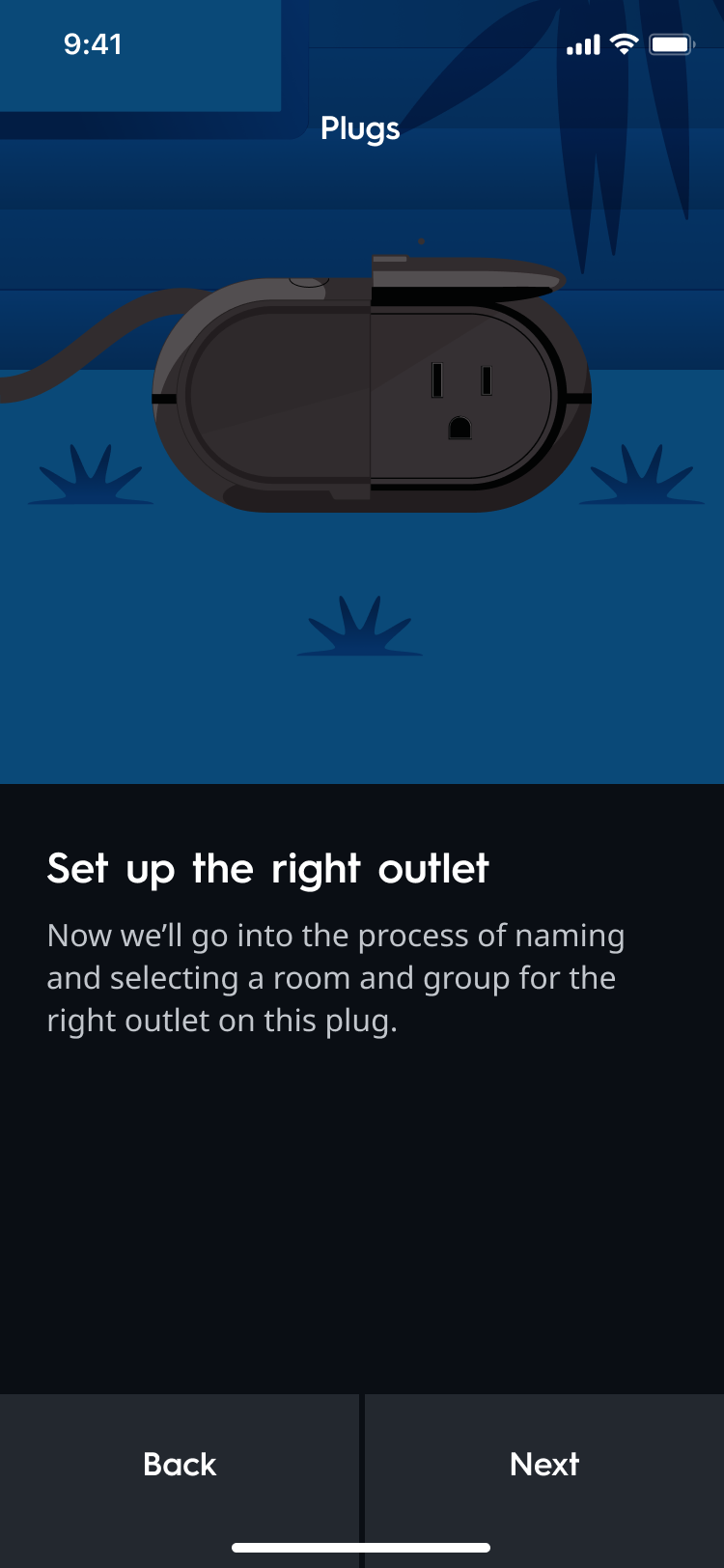Tap Next to continue outlet setup

[x=544, y=1464]
